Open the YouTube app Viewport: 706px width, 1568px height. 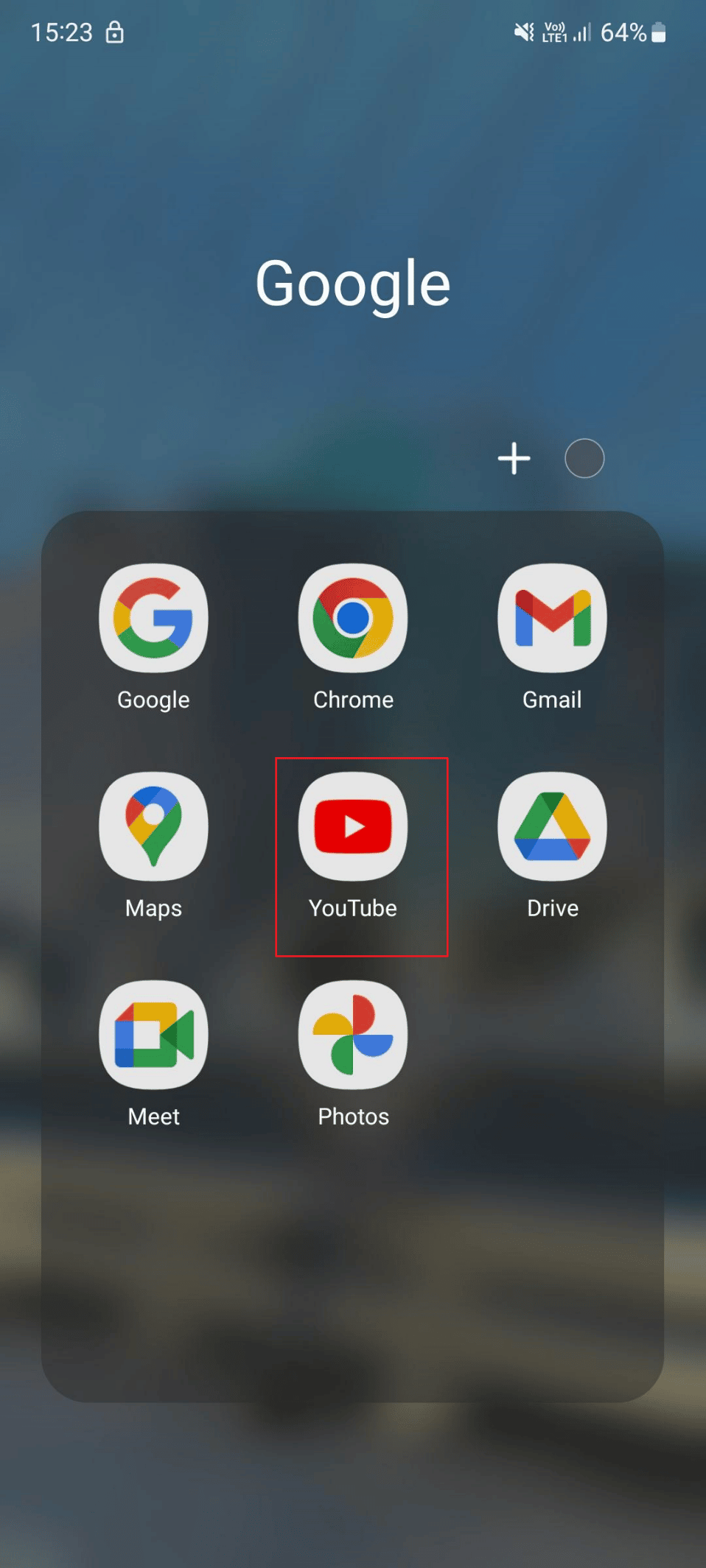click(x=352, y=826)
